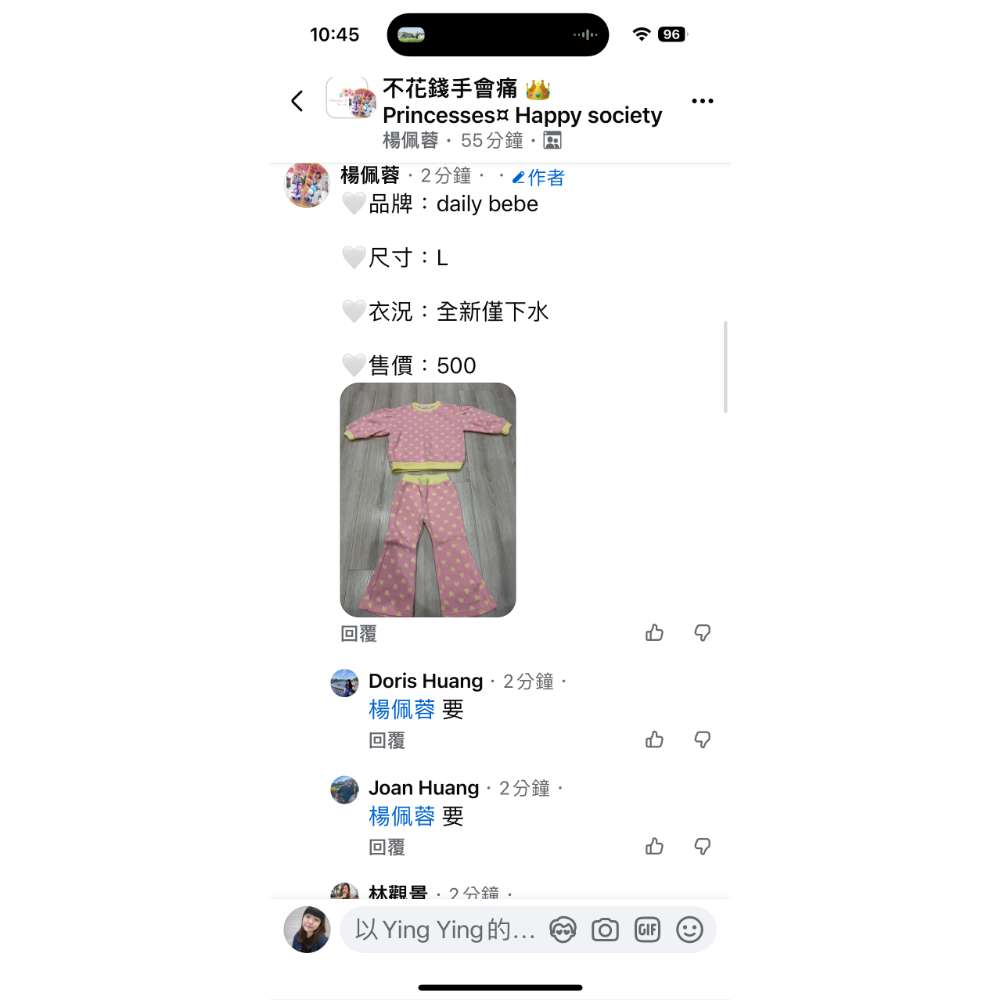Screen dimensions: 1000x1000
Task: Reply to Doris Huang's comment
Action: 387,740
